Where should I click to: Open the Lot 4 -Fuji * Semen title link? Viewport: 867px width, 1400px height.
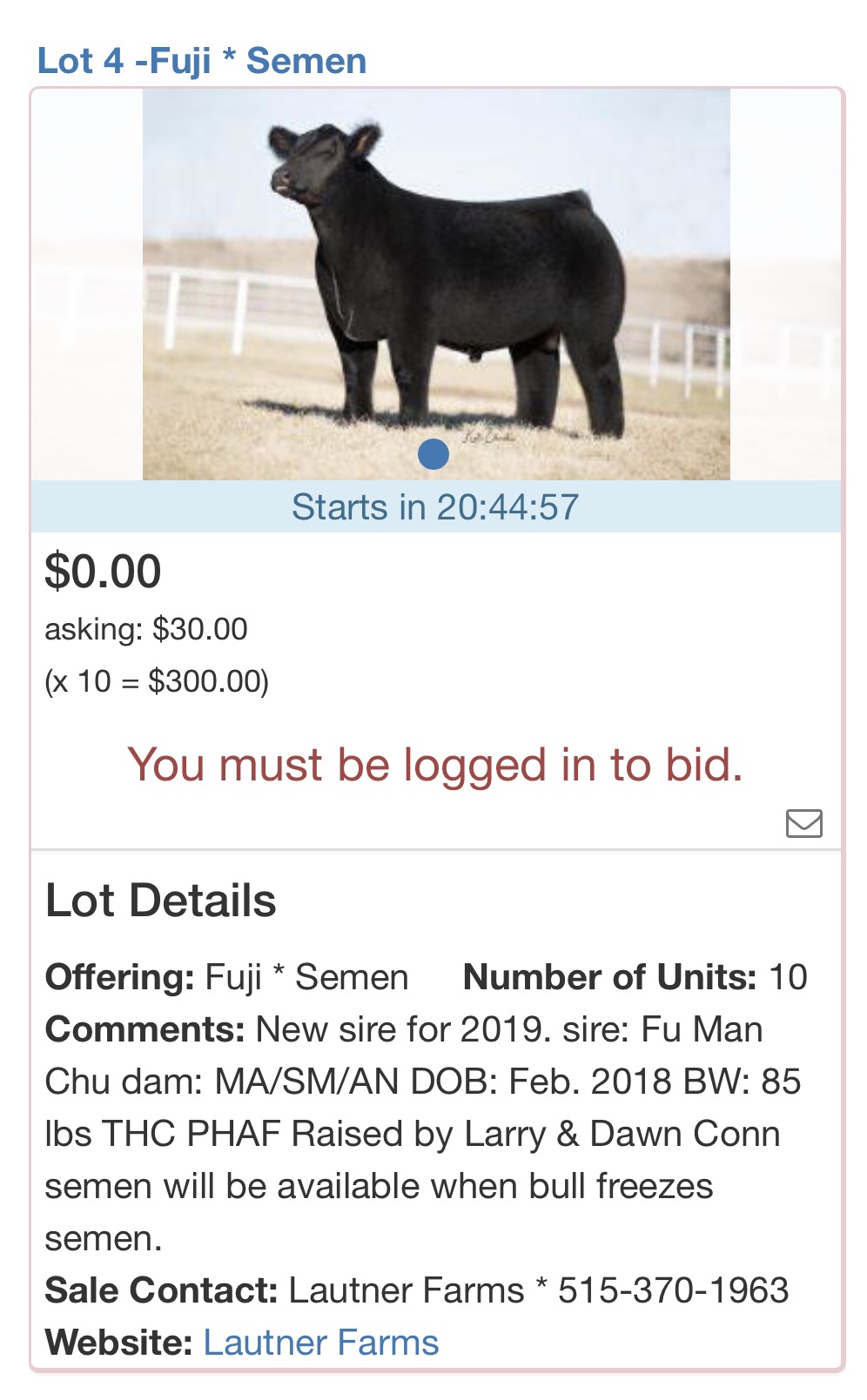202,61
